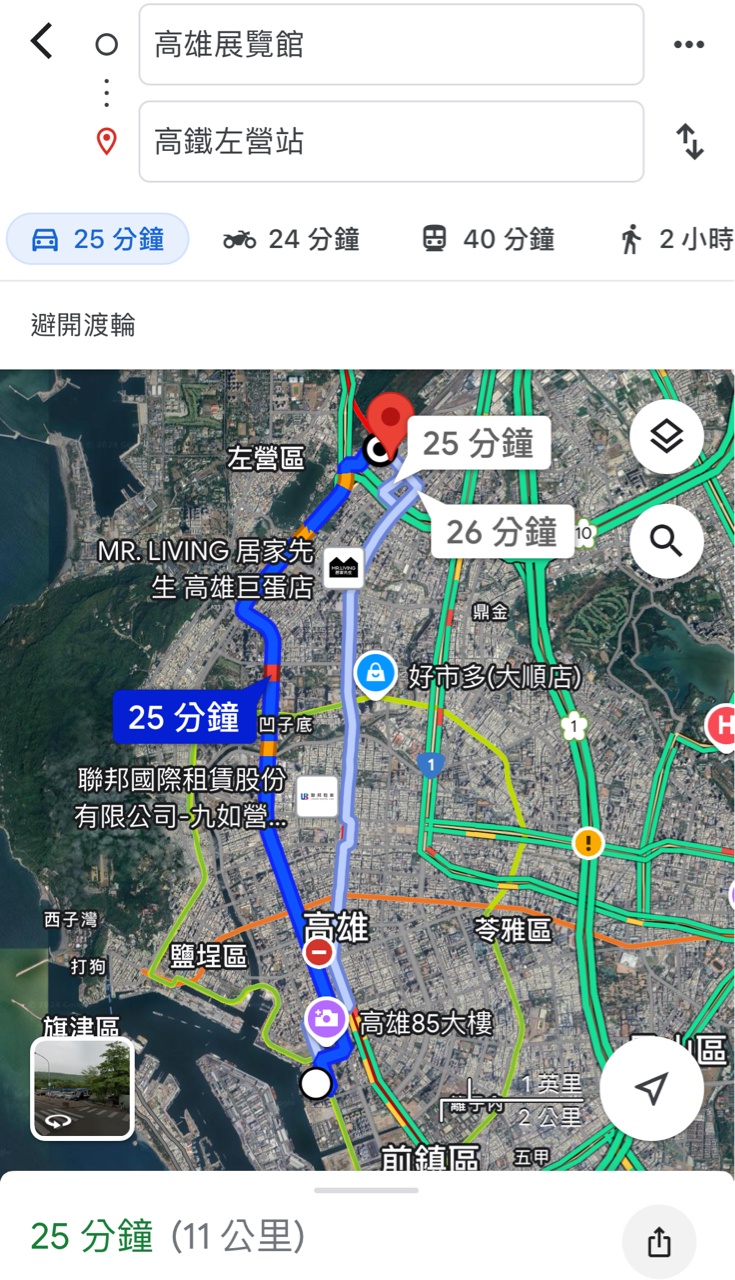Edit the starting point 高雄展覽館
Viewport: 735px width, 1280px height.
[391, 45]
